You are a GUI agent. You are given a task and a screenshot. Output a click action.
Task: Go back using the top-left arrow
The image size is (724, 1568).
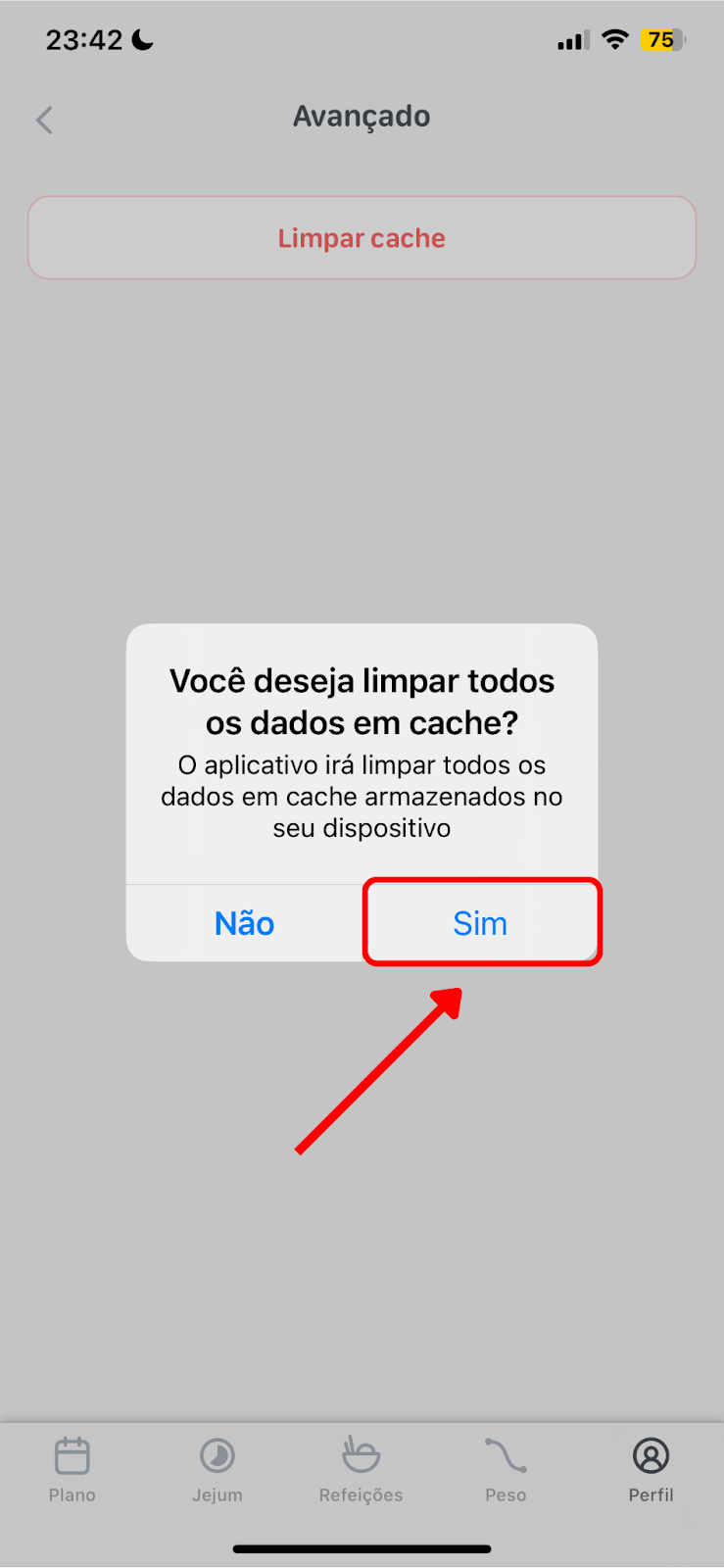(x=44, y=120)
